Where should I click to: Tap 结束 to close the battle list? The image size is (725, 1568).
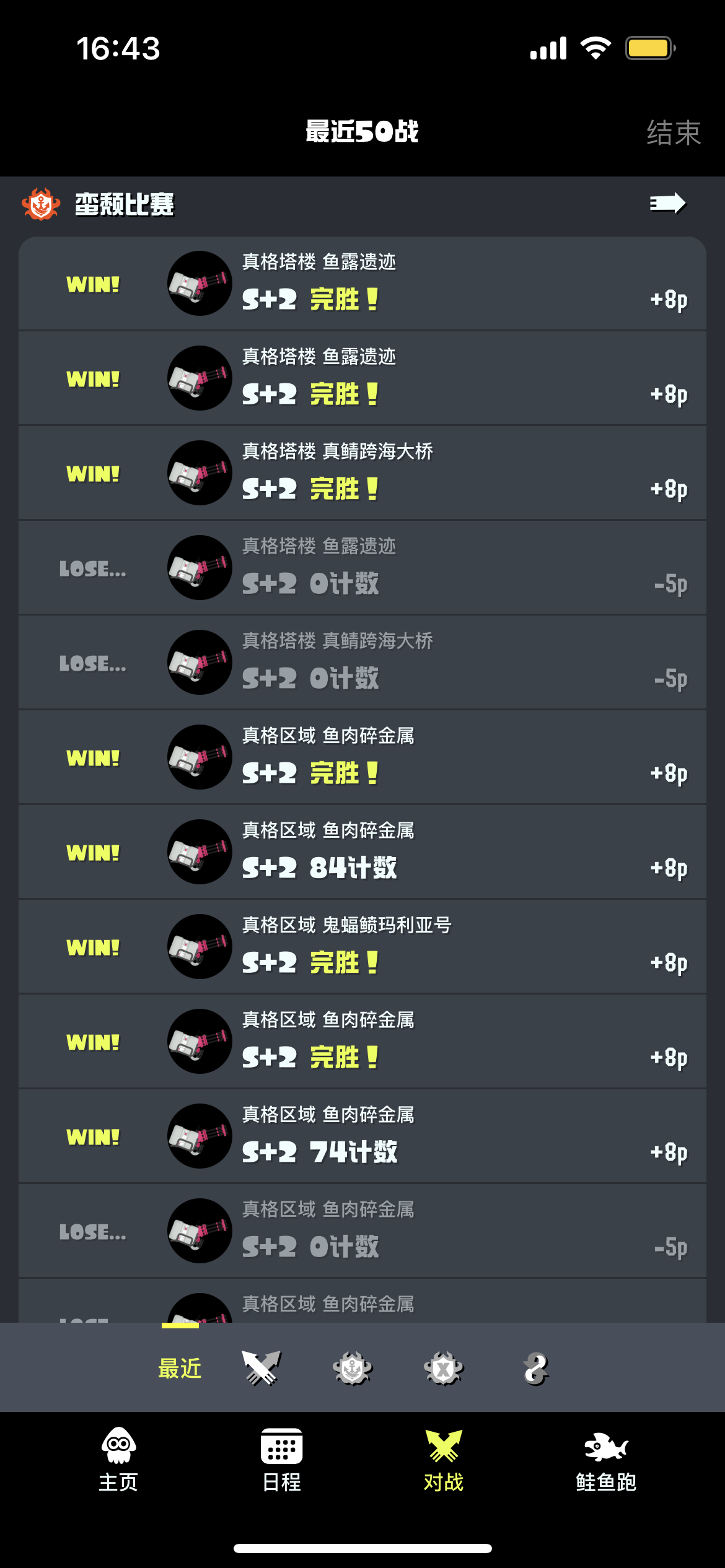coord(673,133)
